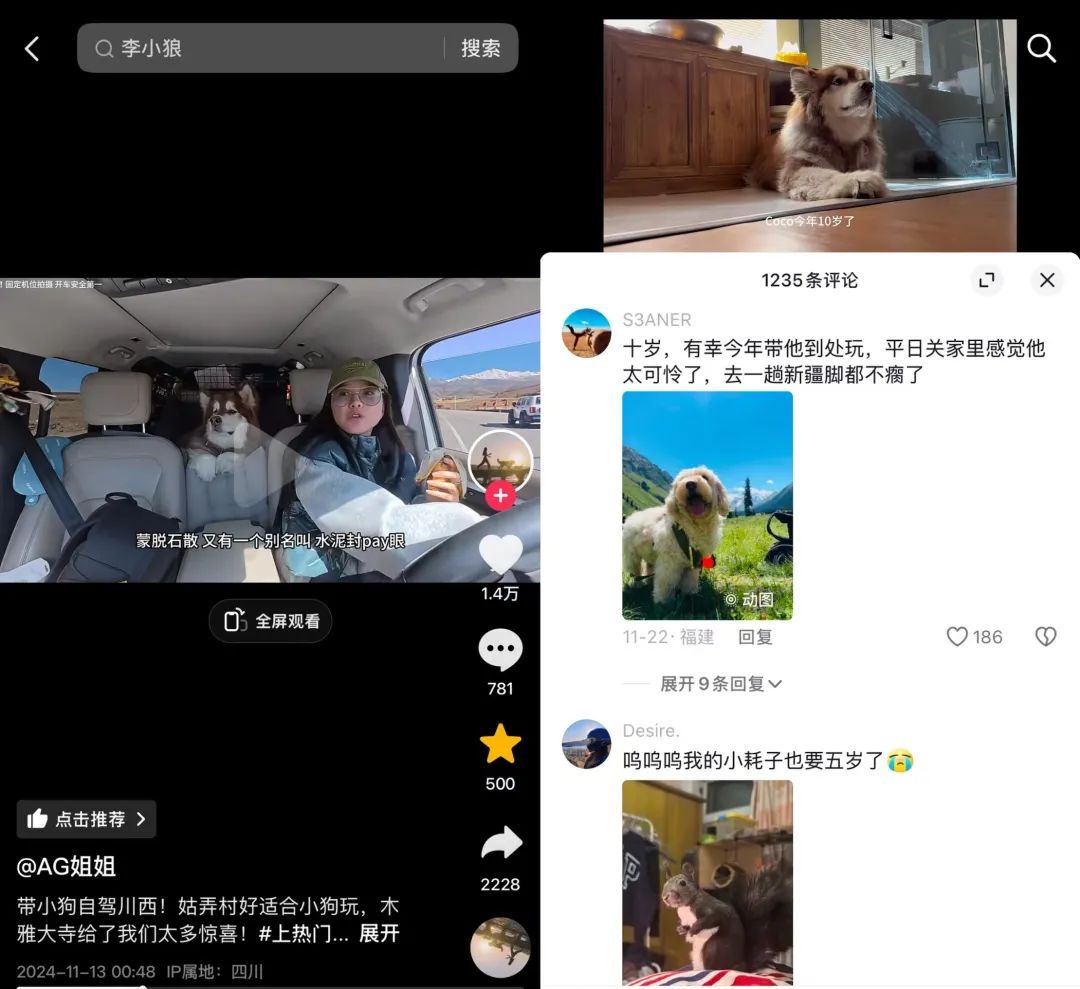Screen dimensions: 1080x989
Task: Expand the comments panel to full size
Action: click(986, 280)
